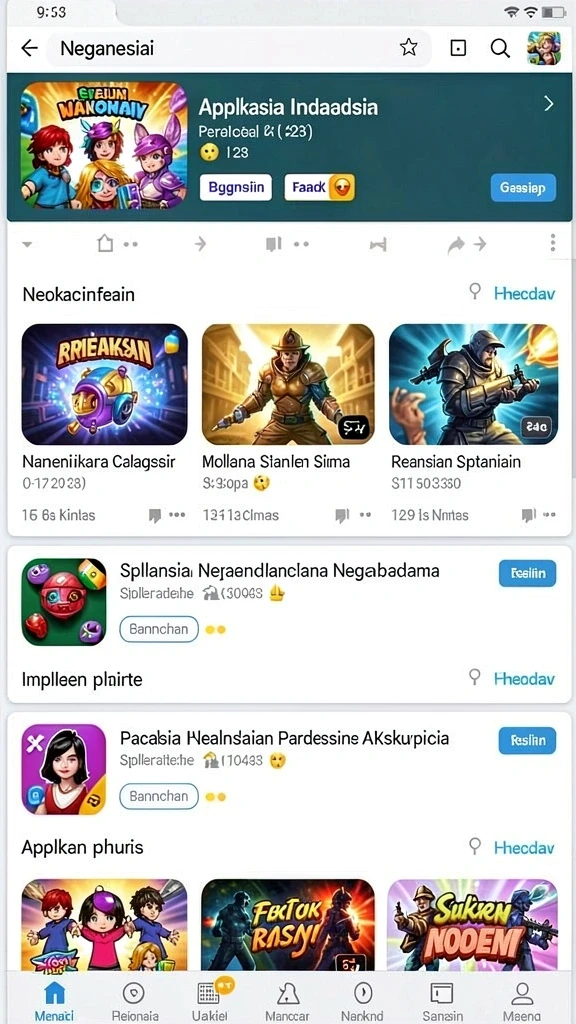Go back using the top-left arrow
Image resolution: width=576 pixels, height=1024 pixels.
click(29, 48)
